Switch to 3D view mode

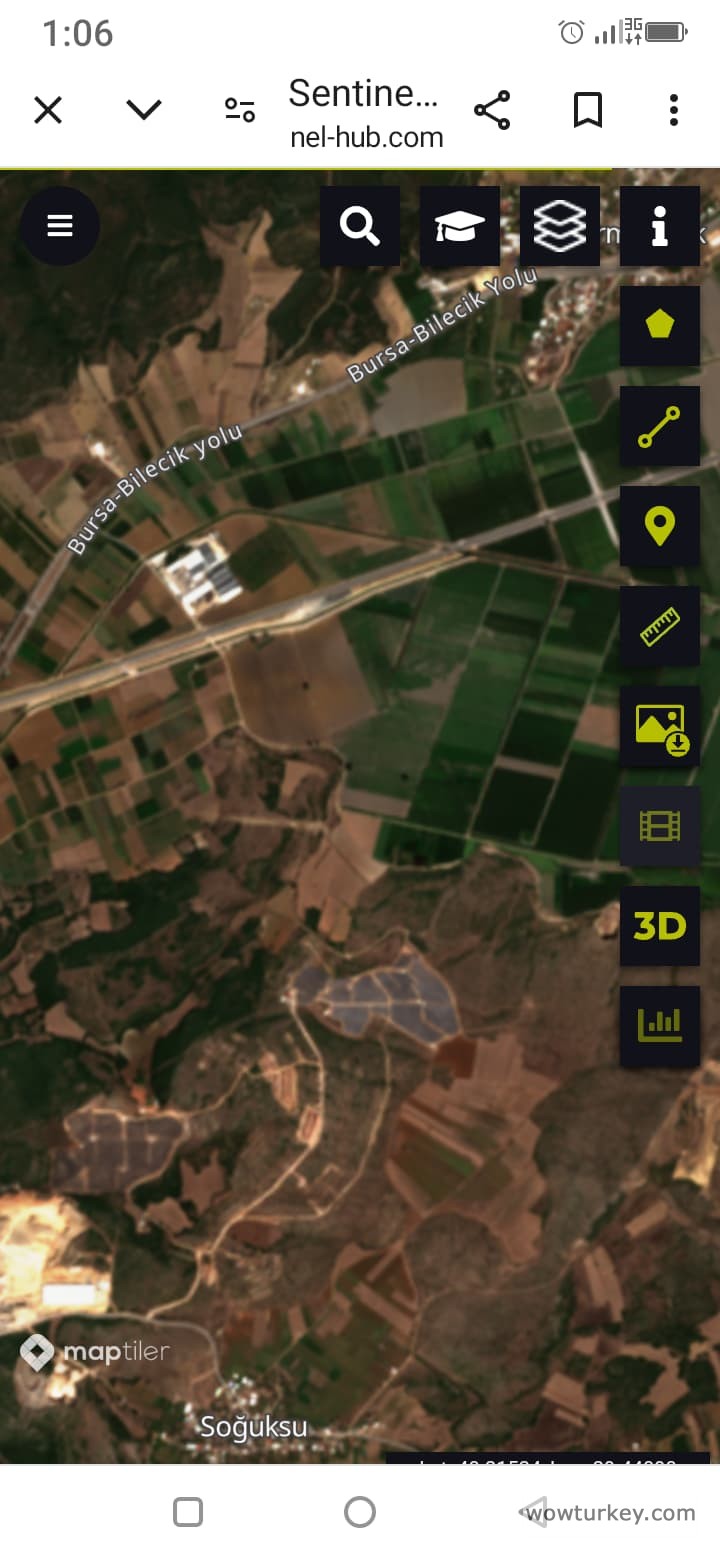click(x=659, y=926)
